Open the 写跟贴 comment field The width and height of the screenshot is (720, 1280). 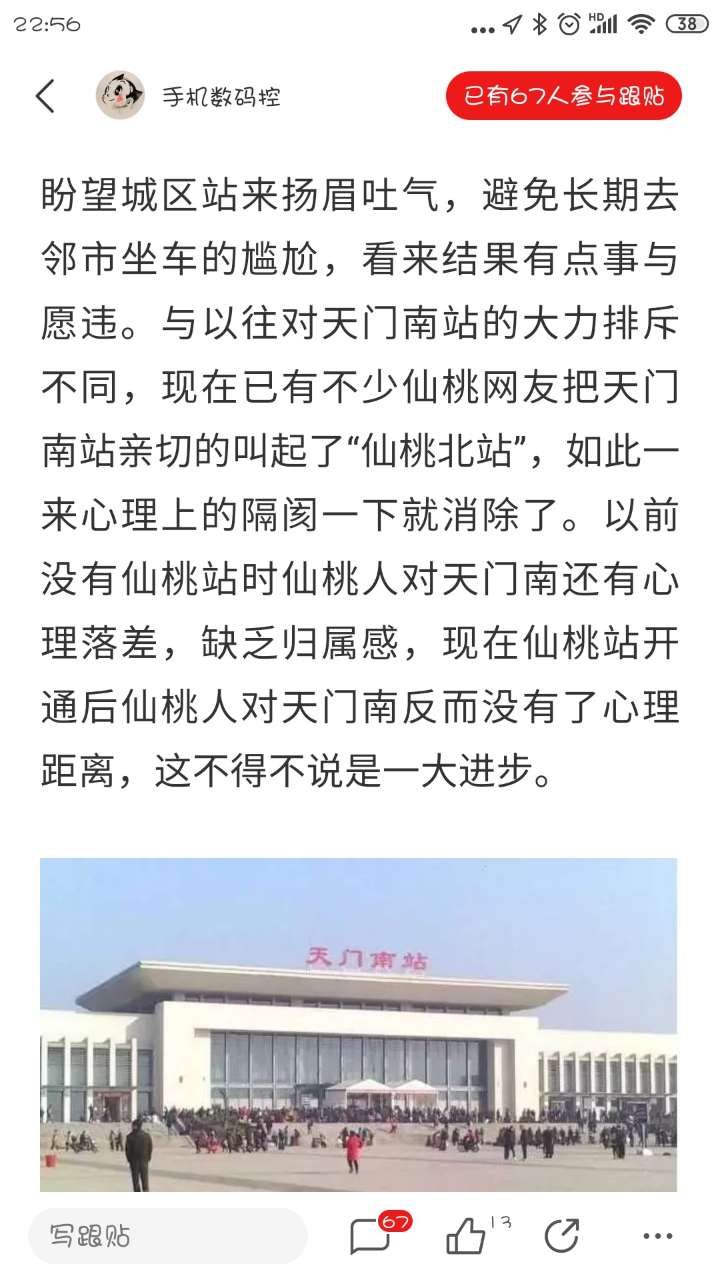tap(167, 1236)
